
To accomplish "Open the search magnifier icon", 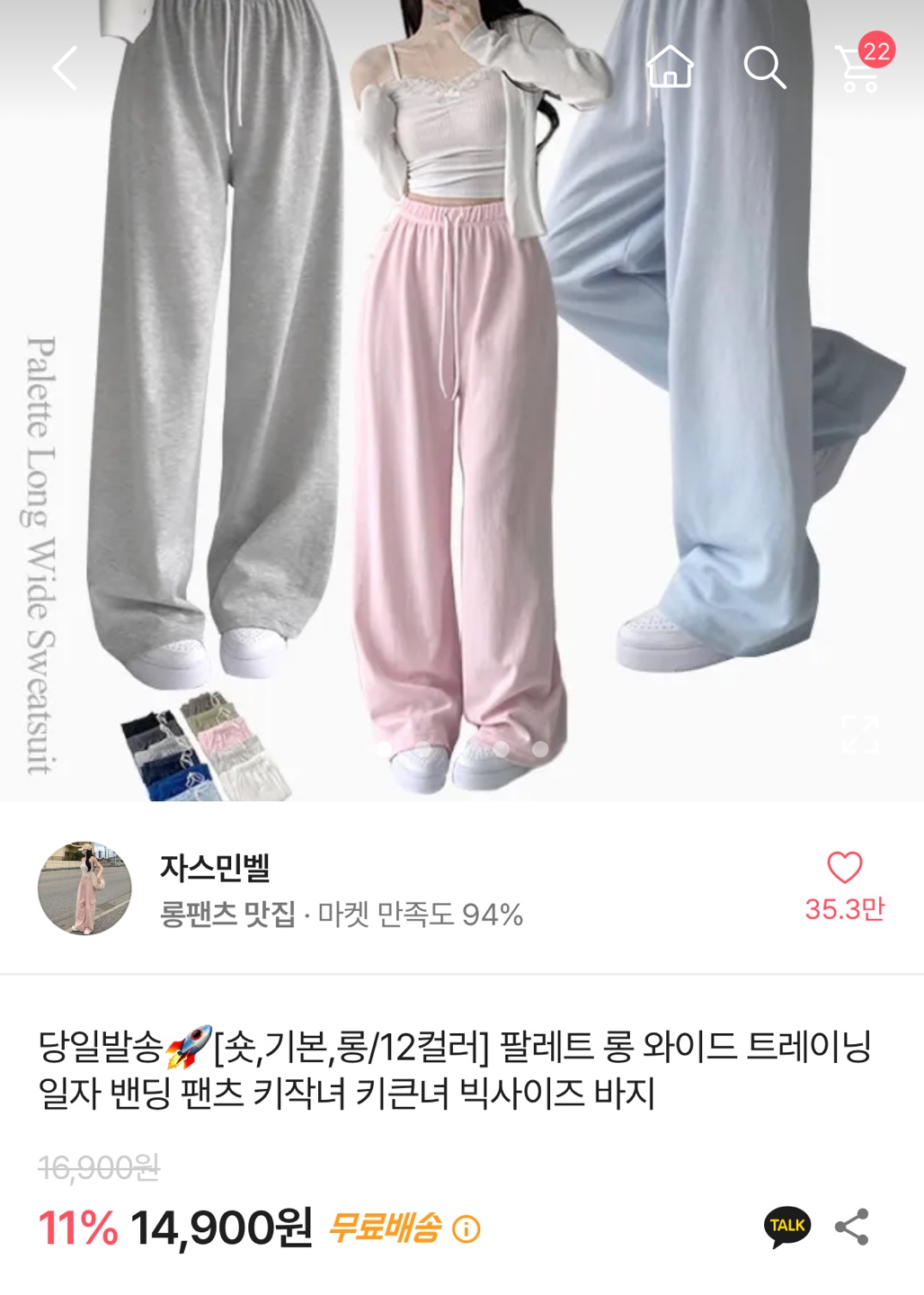I will click(x=764, y=67).
